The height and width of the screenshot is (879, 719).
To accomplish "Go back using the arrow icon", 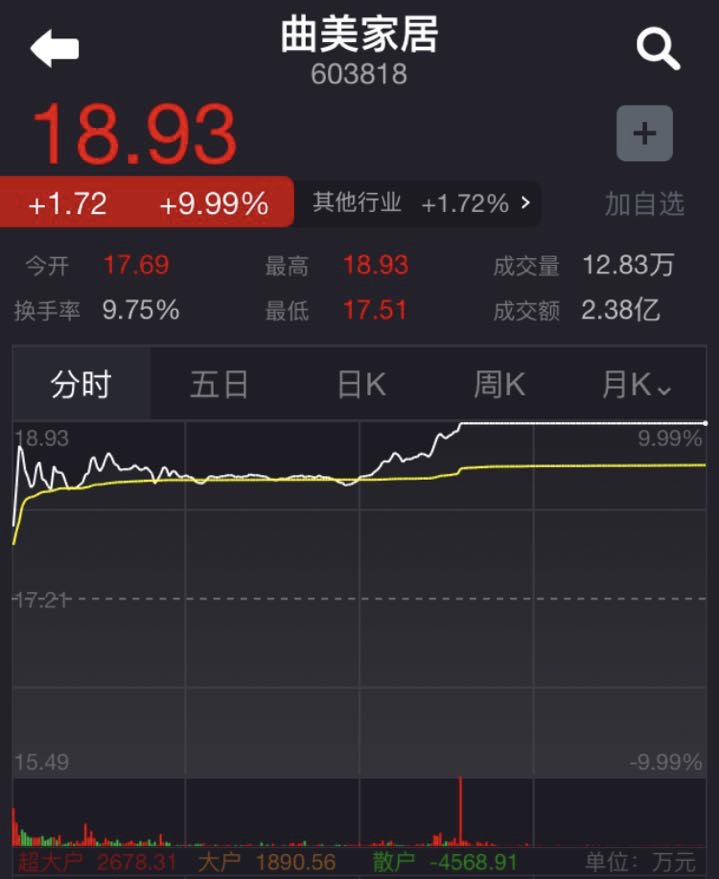I will pos(54,47).
